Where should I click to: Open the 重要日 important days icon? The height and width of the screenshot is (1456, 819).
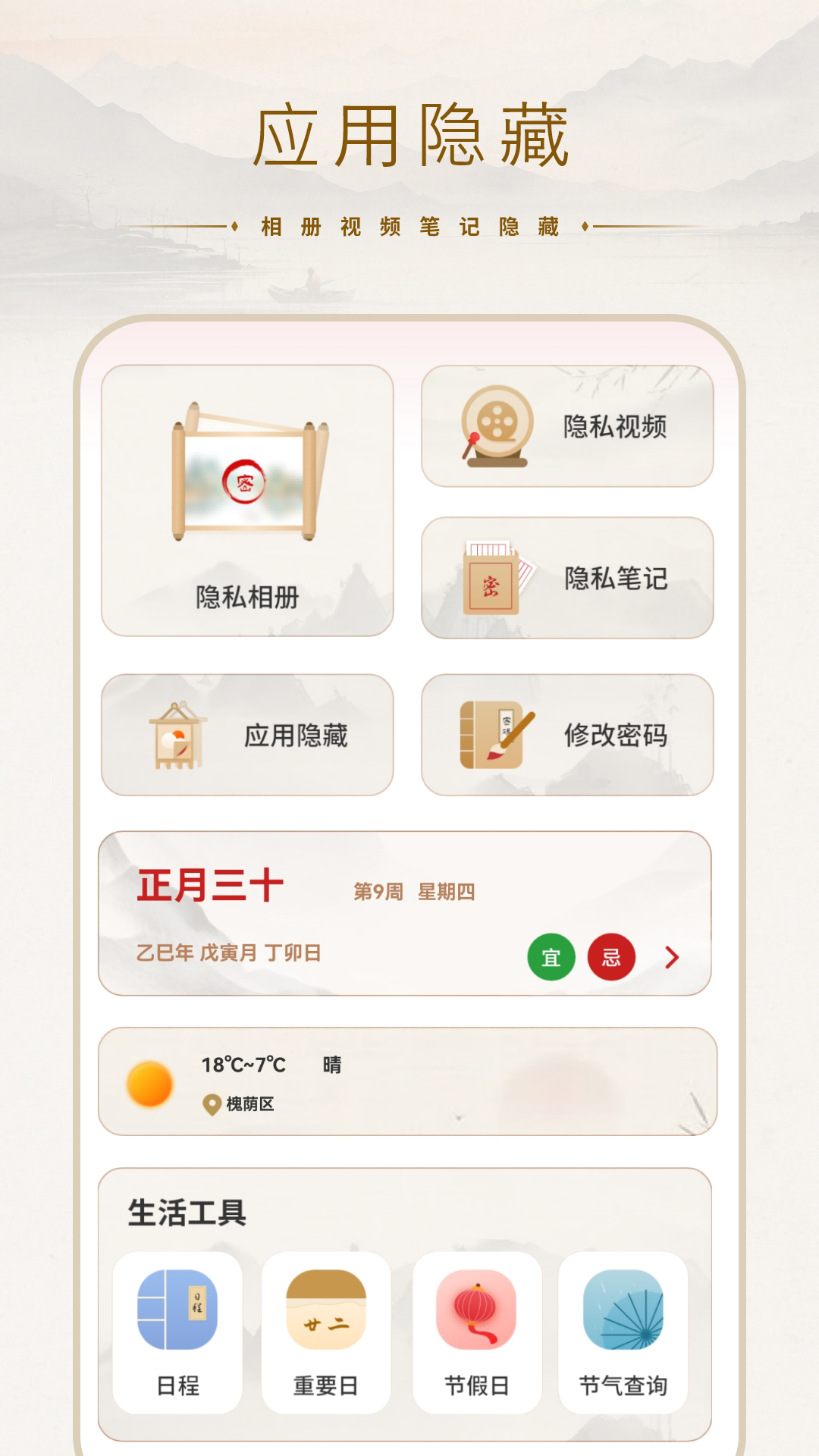(325, 1310)
